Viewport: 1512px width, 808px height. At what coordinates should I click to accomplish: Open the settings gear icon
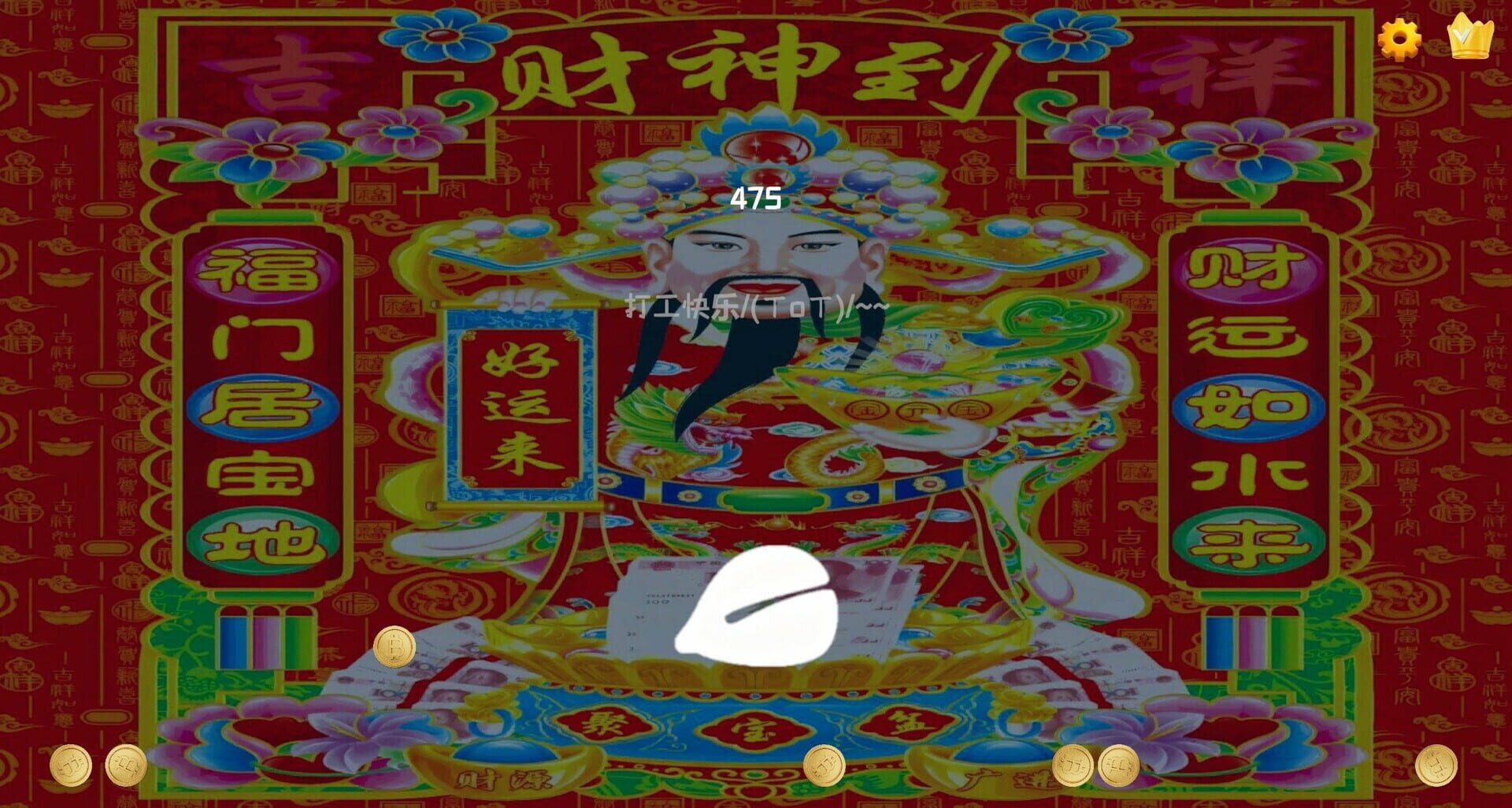tap(1399, 38)
